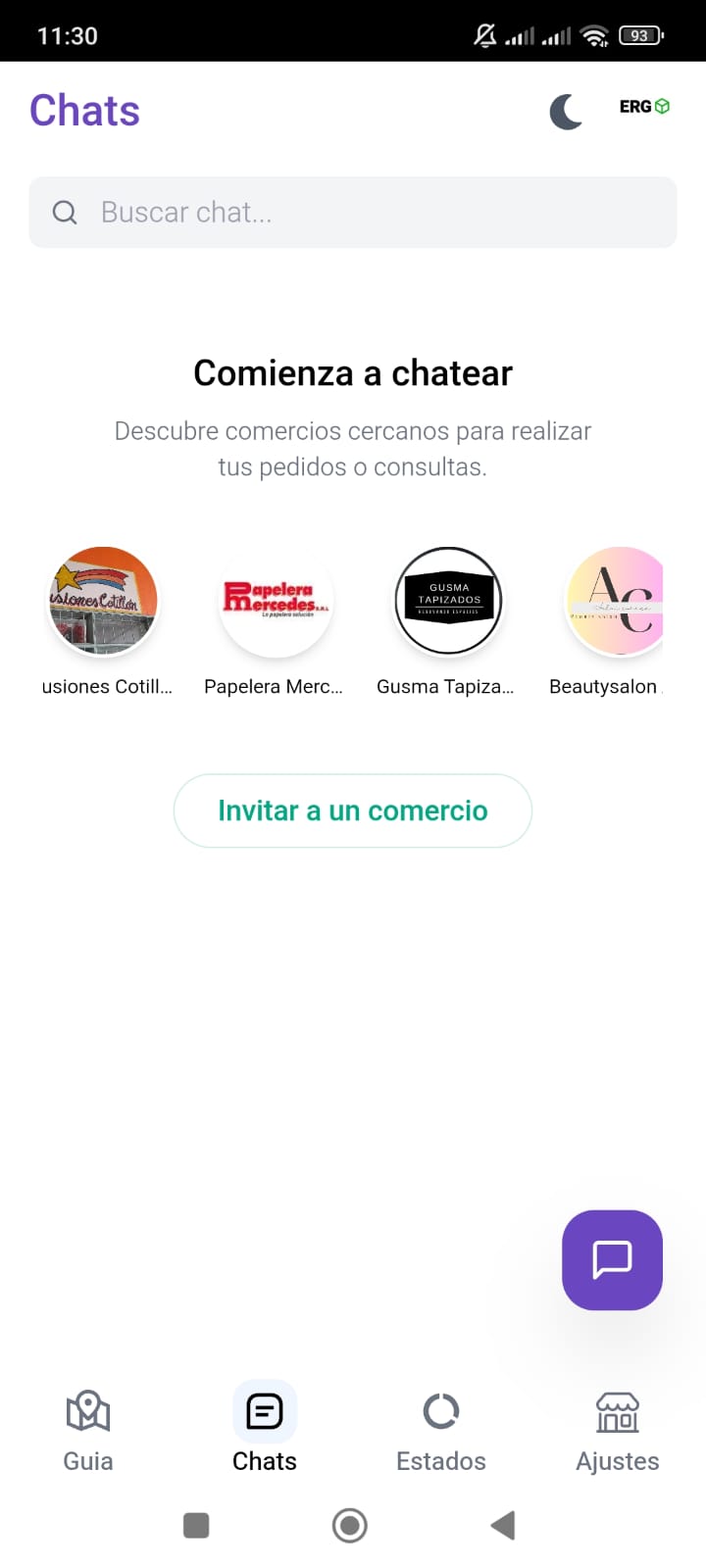Select the Chats tab
This screenshot has height=1568, width=706.
[265, 1431]
